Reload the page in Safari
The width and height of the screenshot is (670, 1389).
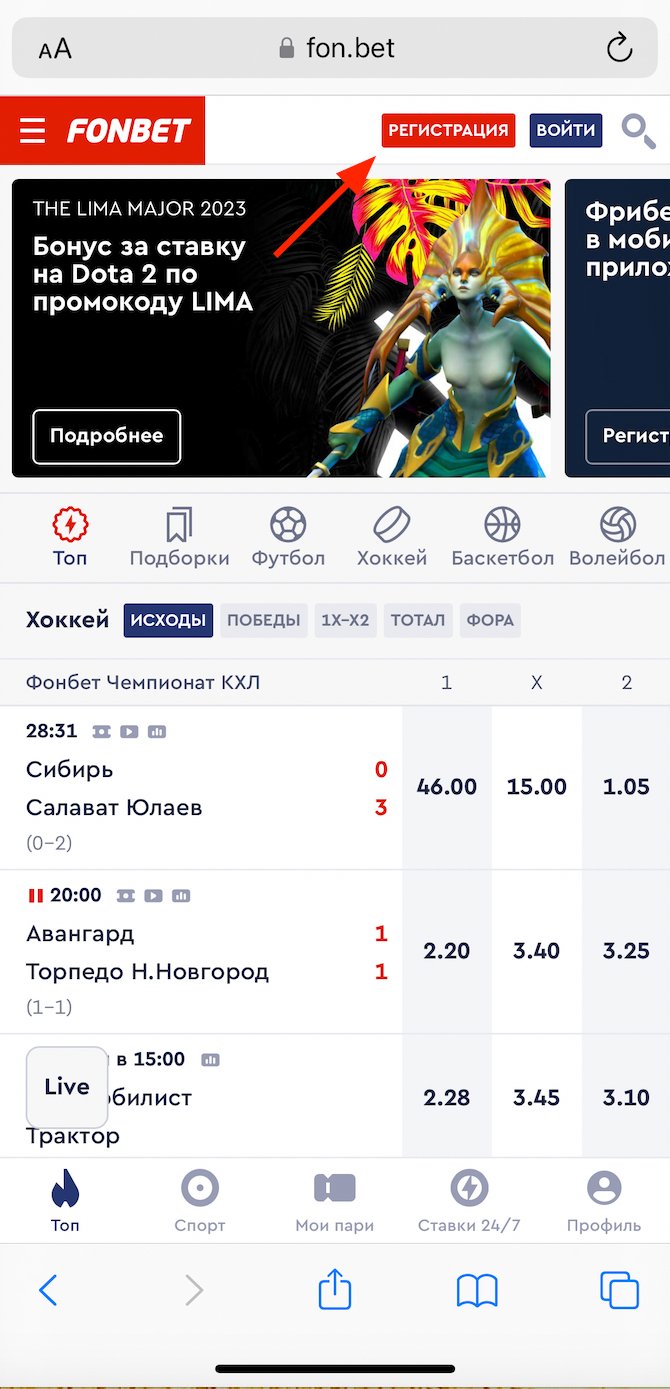coord(619,47)
